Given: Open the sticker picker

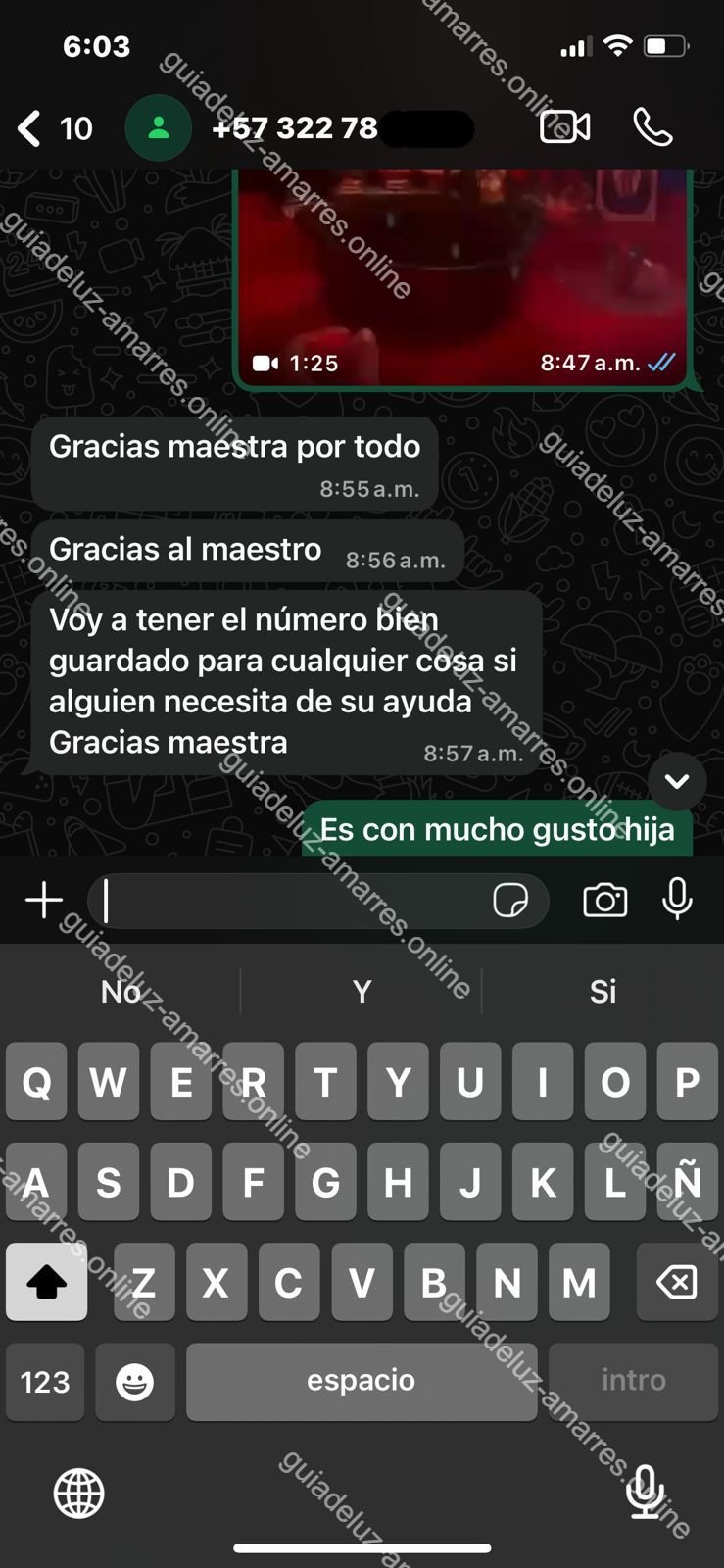Looking at the screenshot, I should tap(510, 901).
